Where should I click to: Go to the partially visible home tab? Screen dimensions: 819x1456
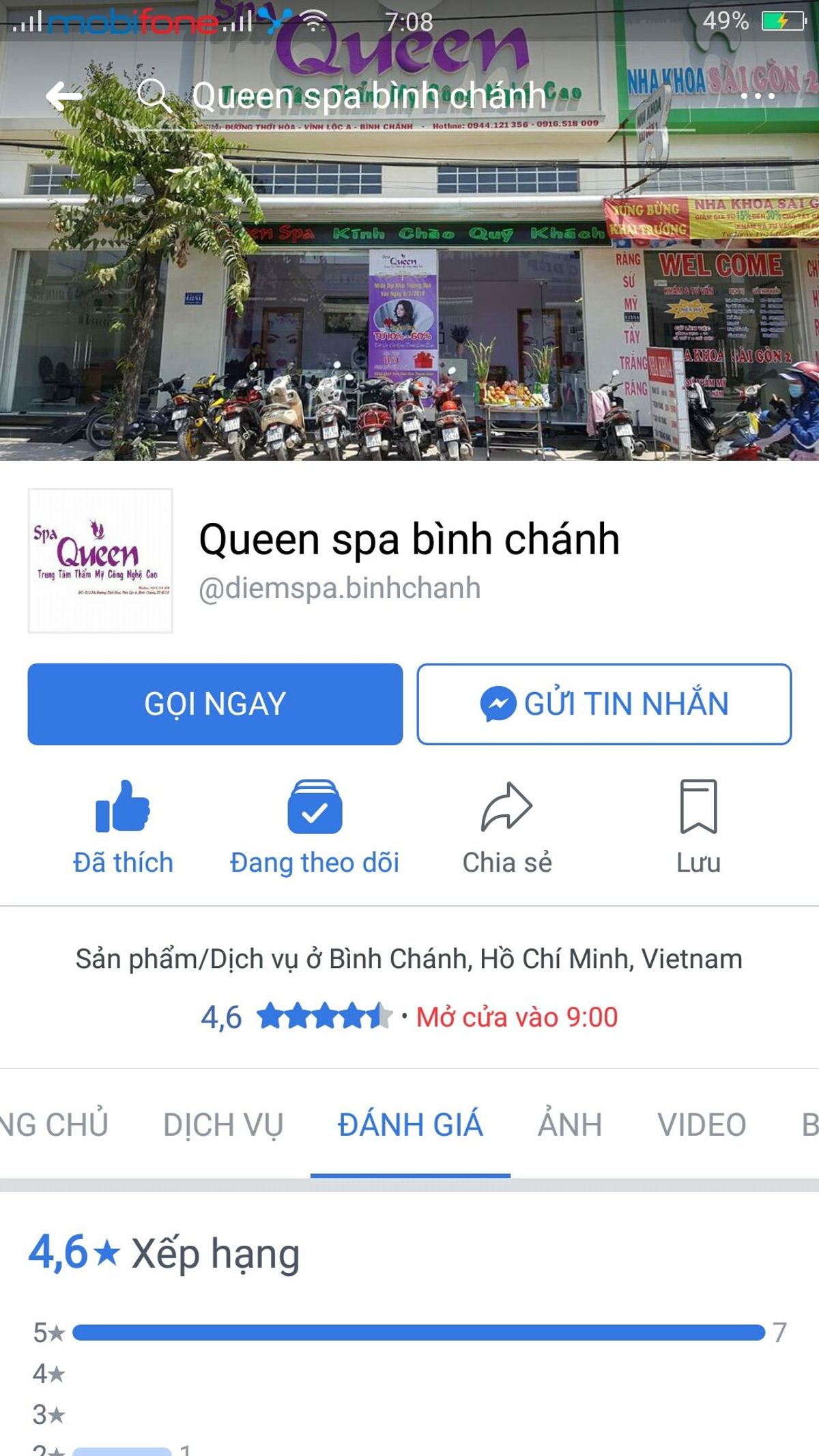53,1125
